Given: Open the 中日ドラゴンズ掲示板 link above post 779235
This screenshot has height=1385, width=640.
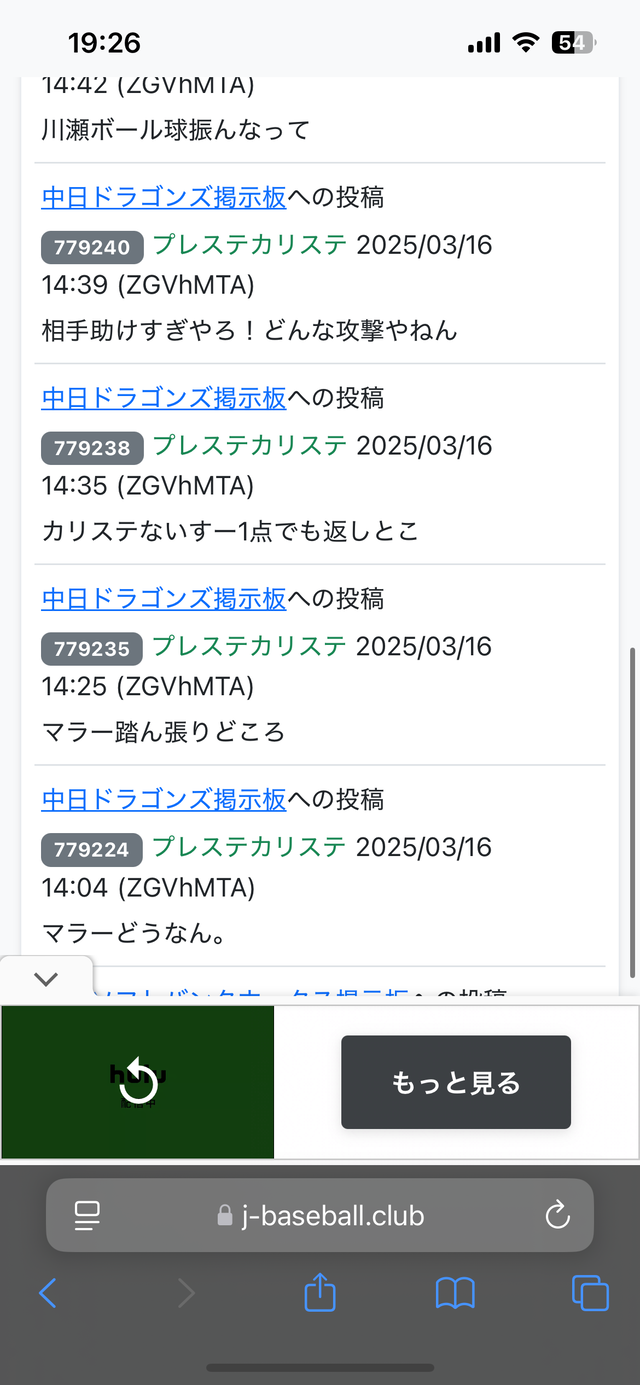Looking at the screenshot, I should coord(164,599).
